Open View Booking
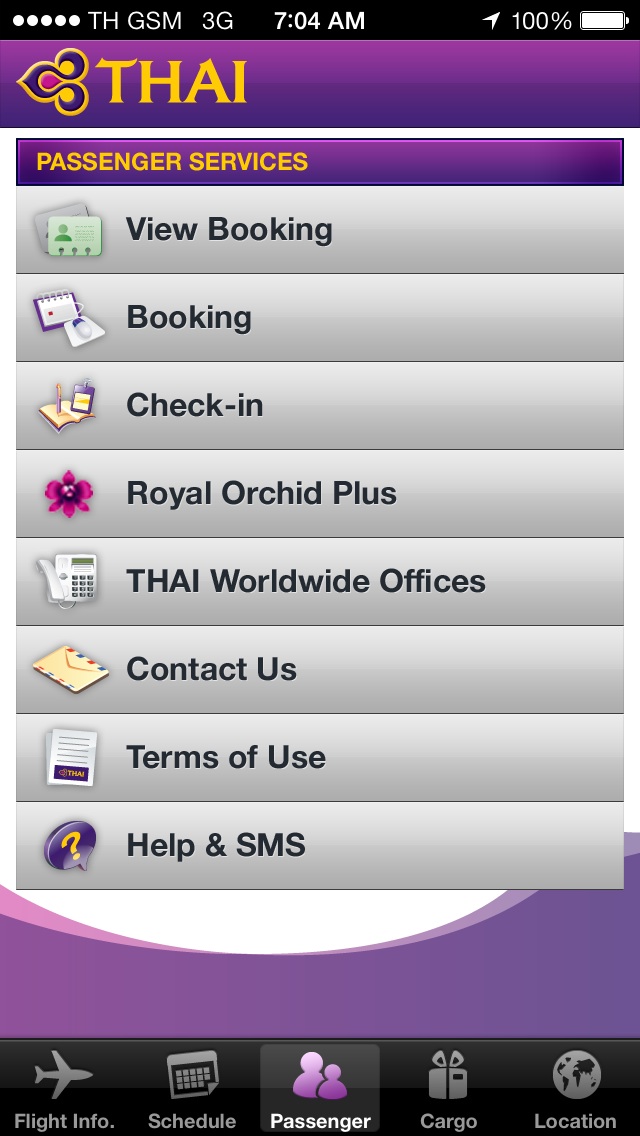Viewport: 640px width, 1136px height. (x=320, y=230)
